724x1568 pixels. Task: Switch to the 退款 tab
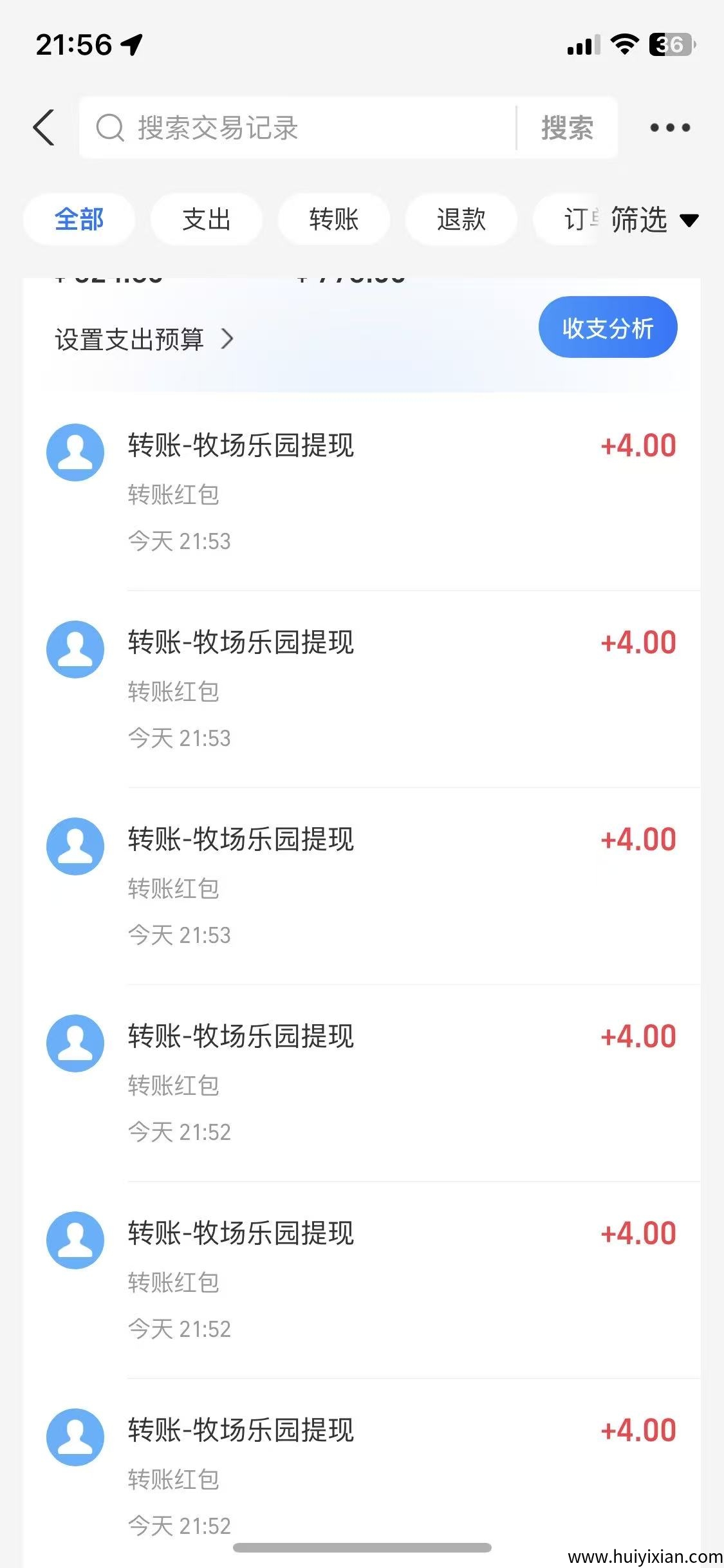point(461,219)
